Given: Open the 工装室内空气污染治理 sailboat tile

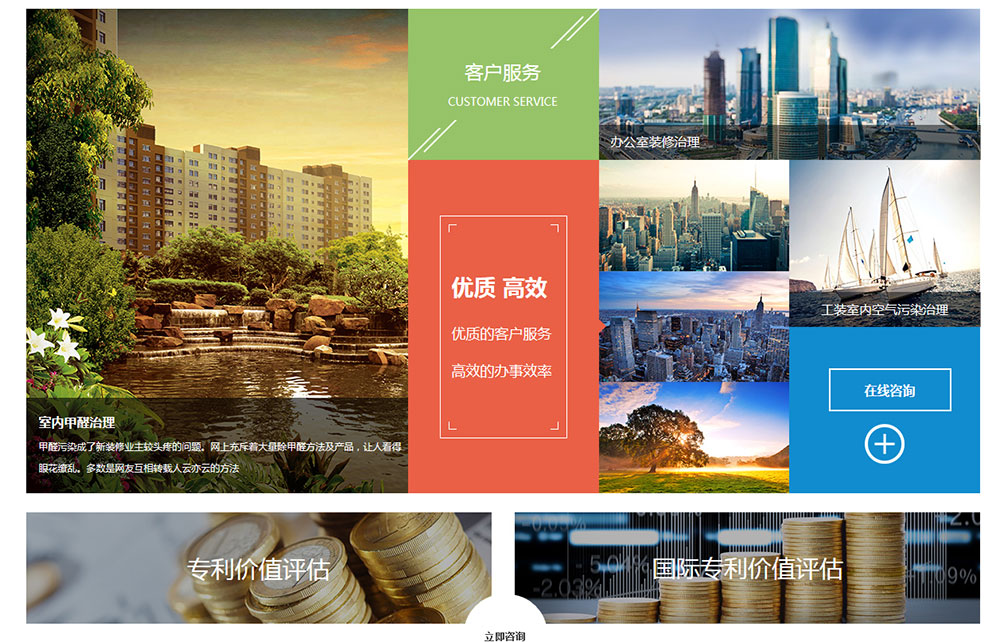Looking at the screenshot, I should point(884,243).
